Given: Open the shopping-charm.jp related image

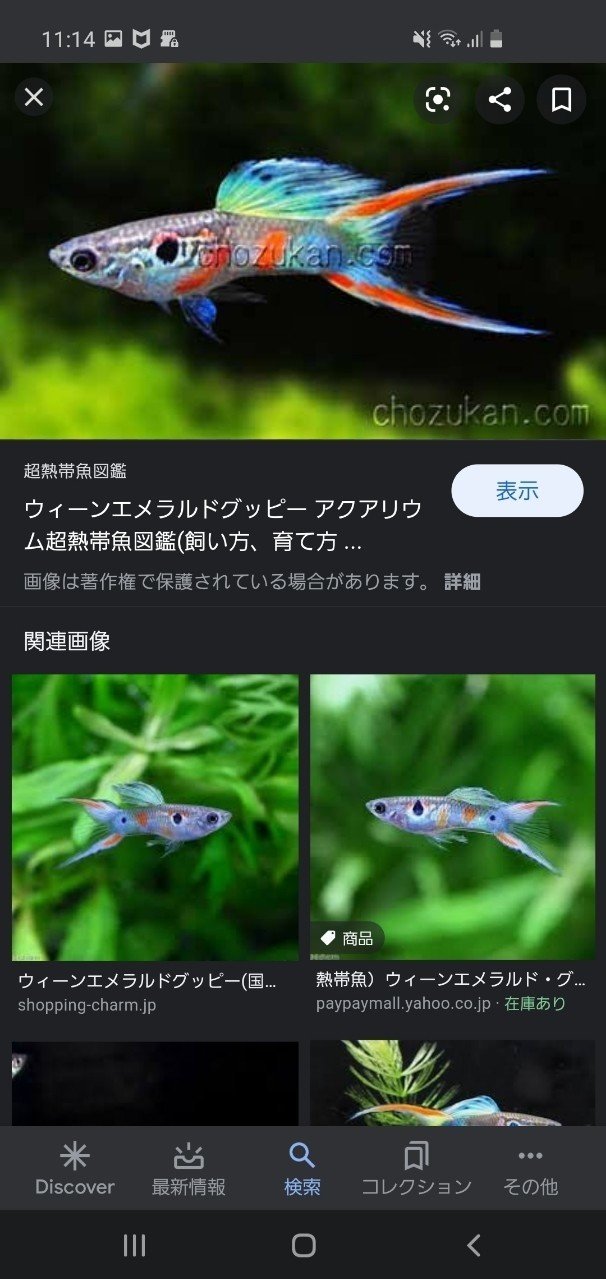Looking at the screenshot, I should point(155,817).
